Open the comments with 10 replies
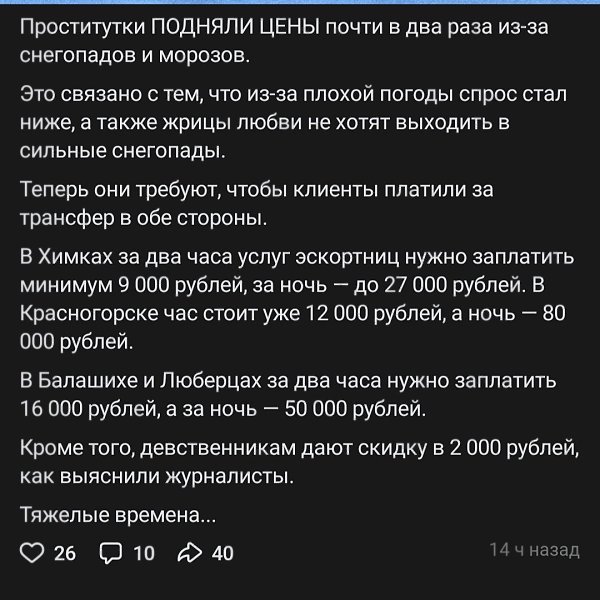Viewport: 600px width, 600px height. pyautogui.click(x=111, y=553)
